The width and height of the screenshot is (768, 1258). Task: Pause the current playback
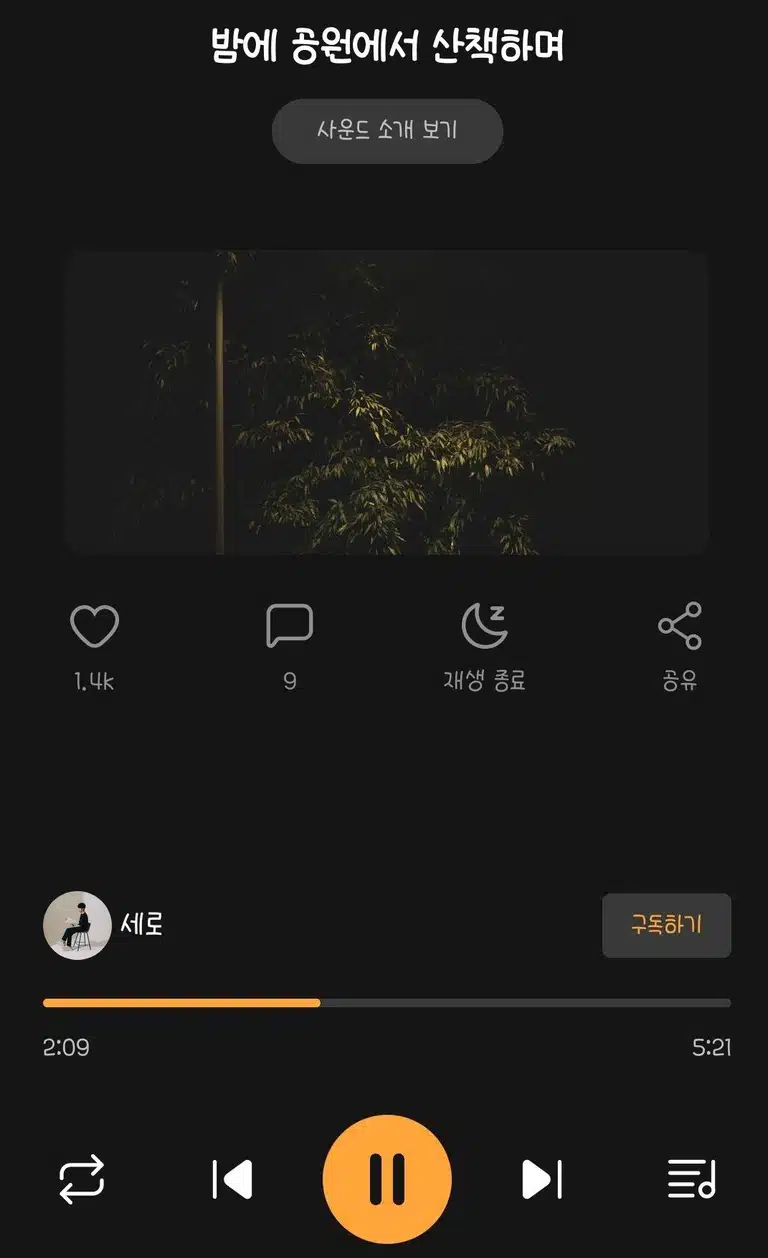pyautogui.click(x=387, y=1180)
